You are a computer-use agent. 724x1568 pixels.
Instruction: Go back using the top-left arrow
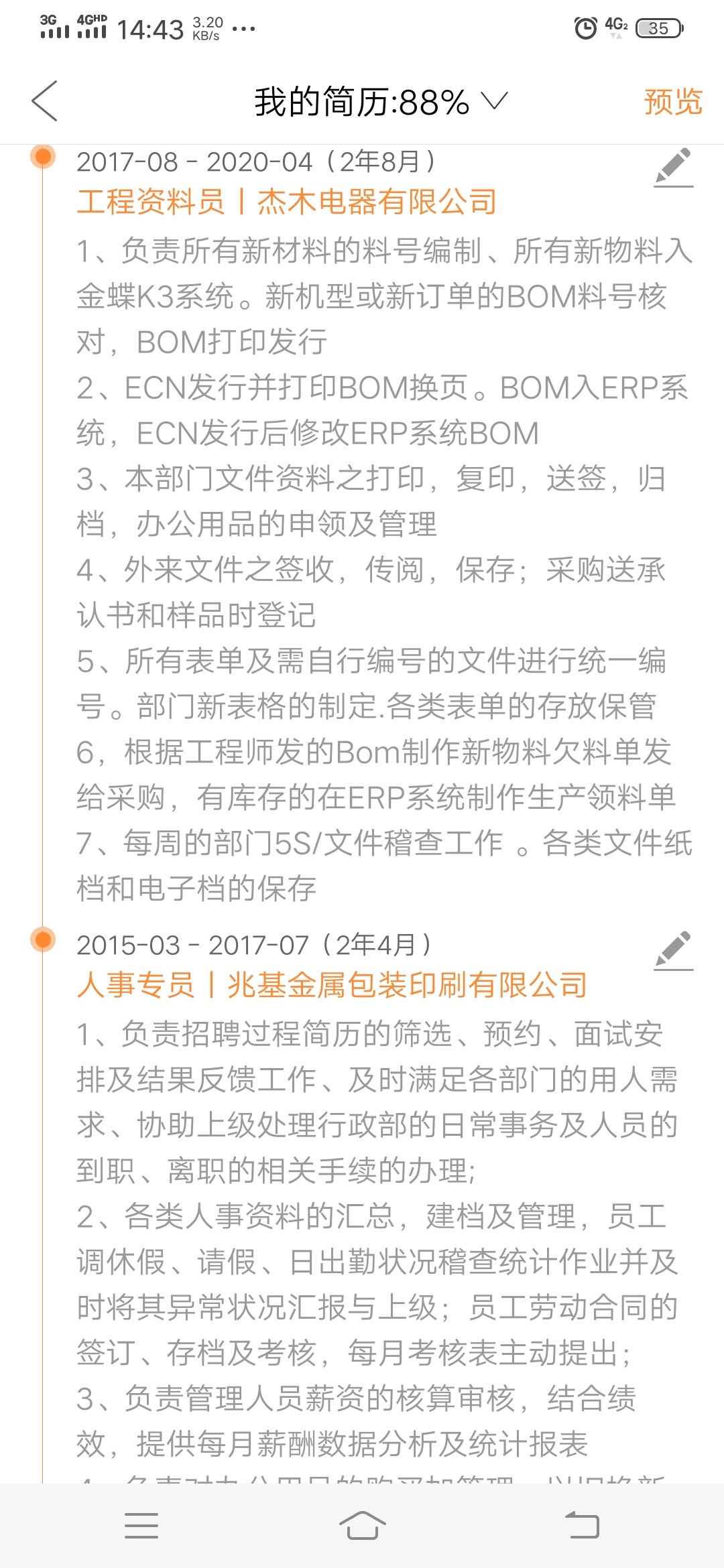45,101
